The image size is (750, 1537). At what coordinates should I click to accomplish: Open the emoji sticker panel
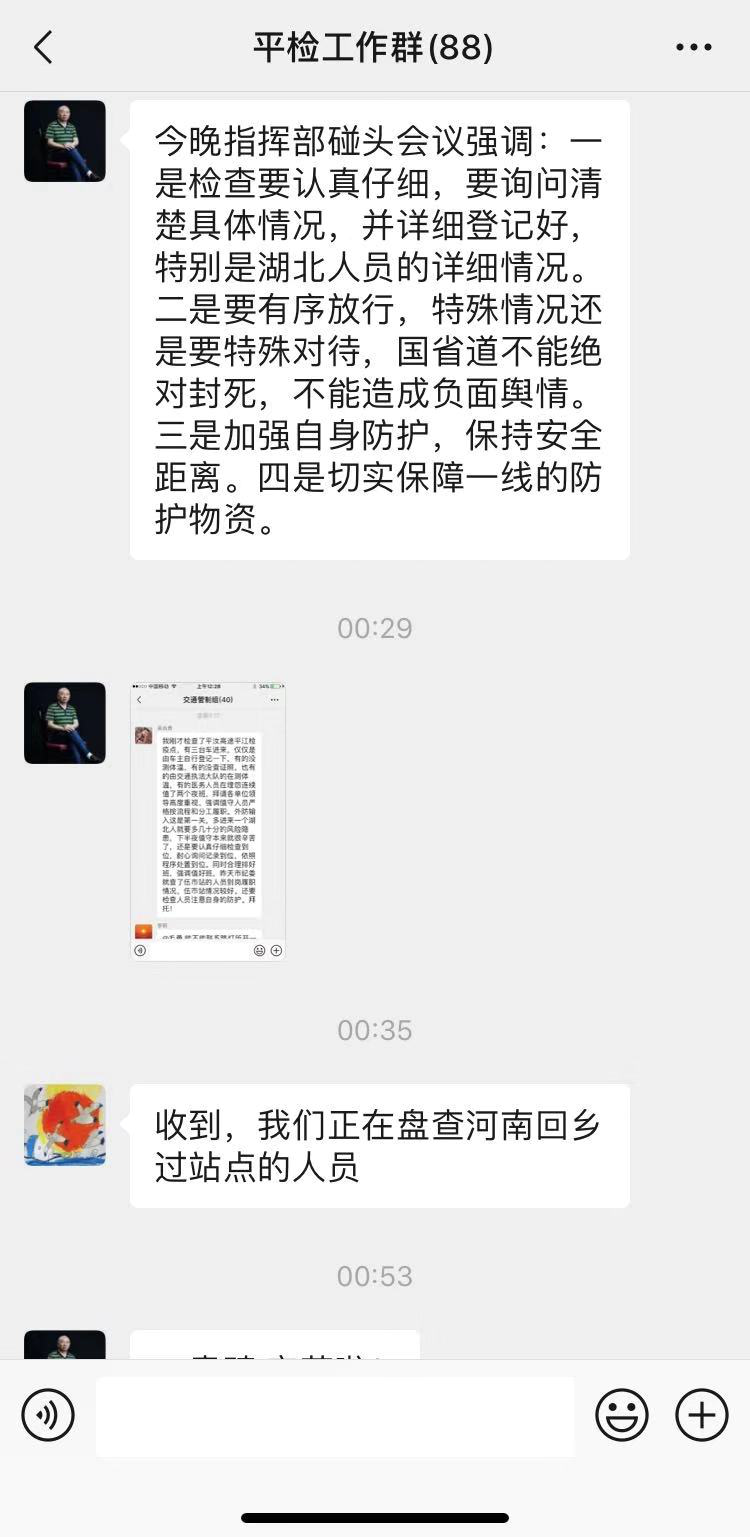coord(622,1415)
